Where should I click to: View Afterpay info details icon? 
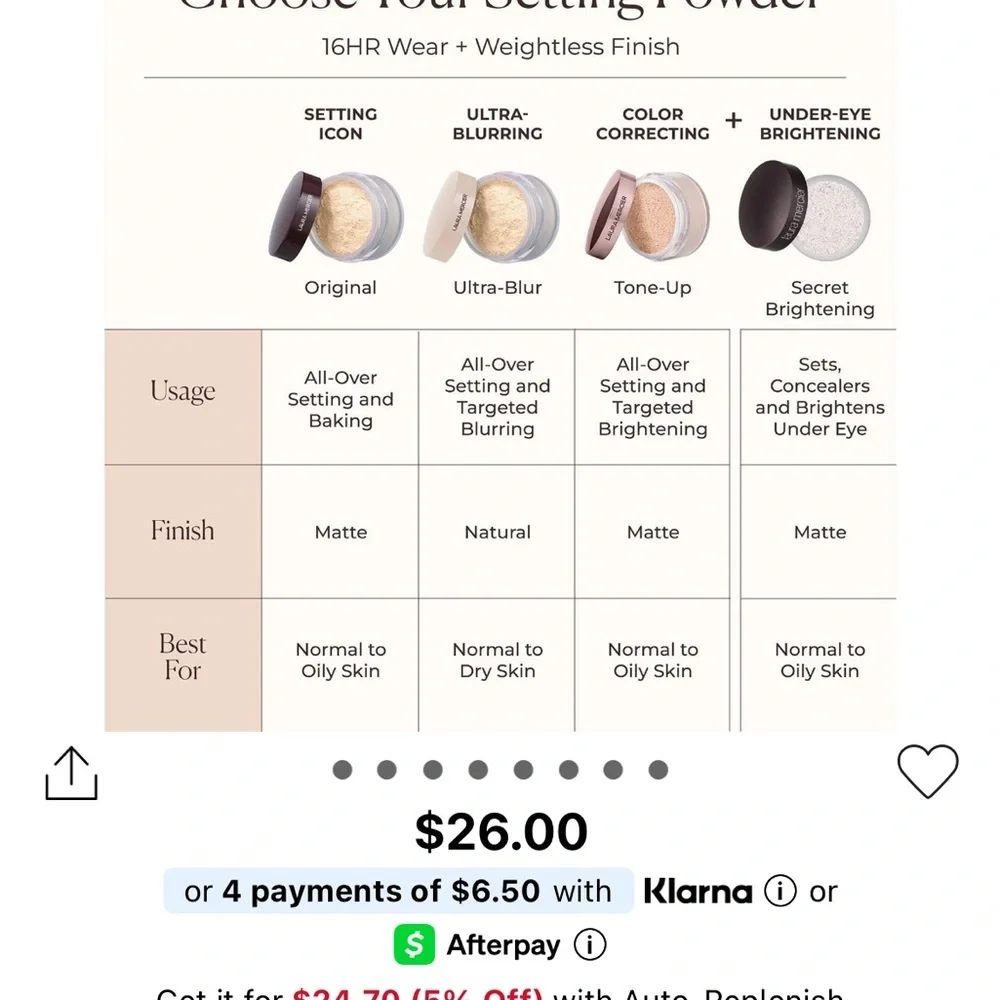click(x=591, y=944)
